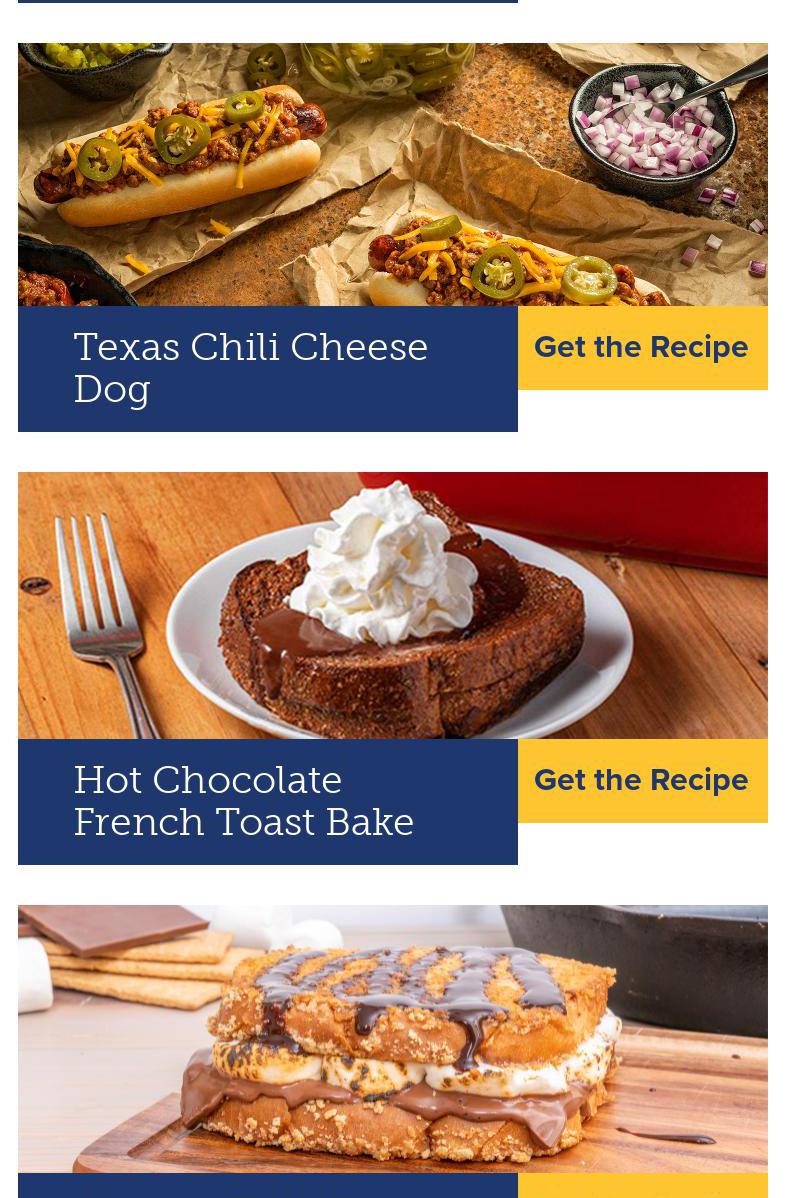This screenshot has width=785, height=1198.
Task: Get the Texas Chili Cheese Dog recipe
Action: pos(641,348)
